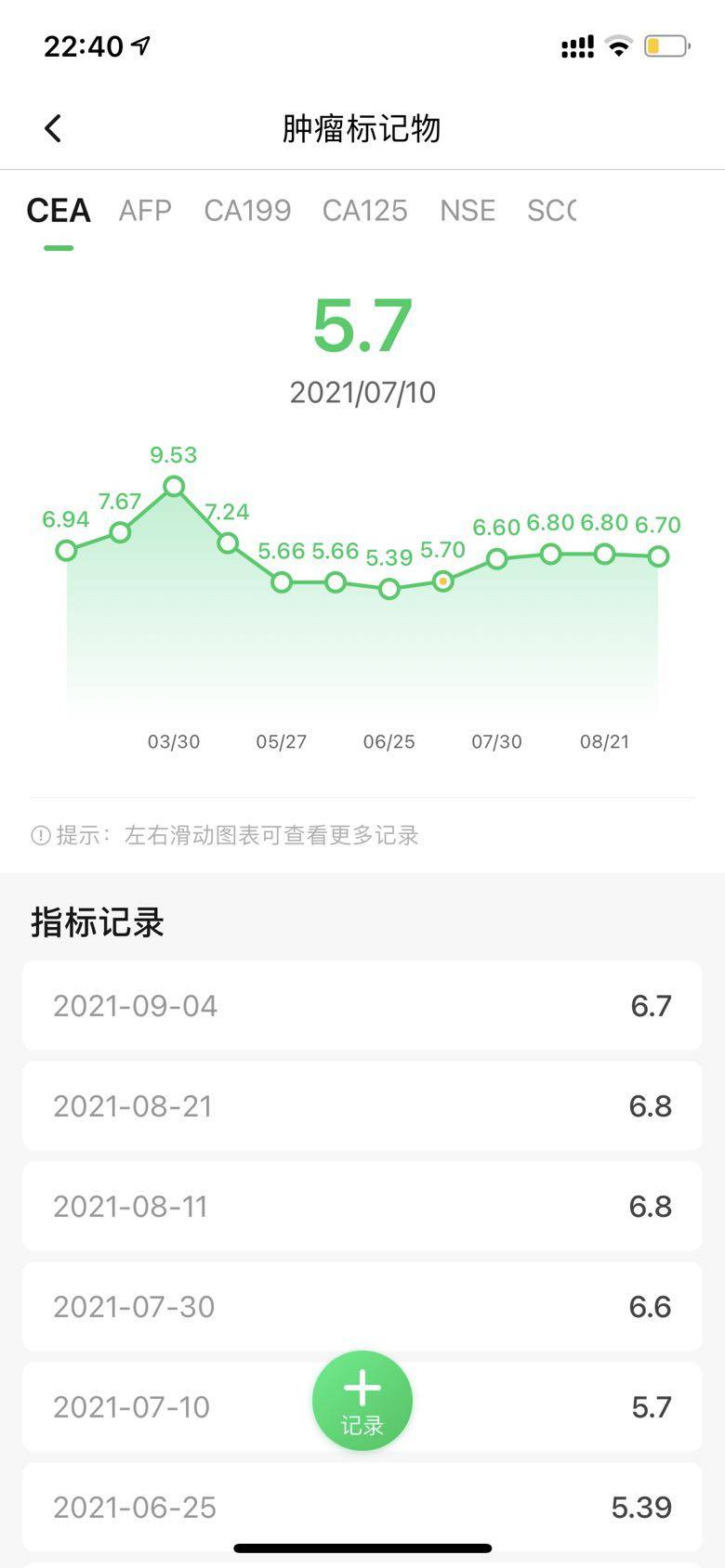Open the CA125 tab
This screenshot has height=1568, width=725.
point(364,211)
